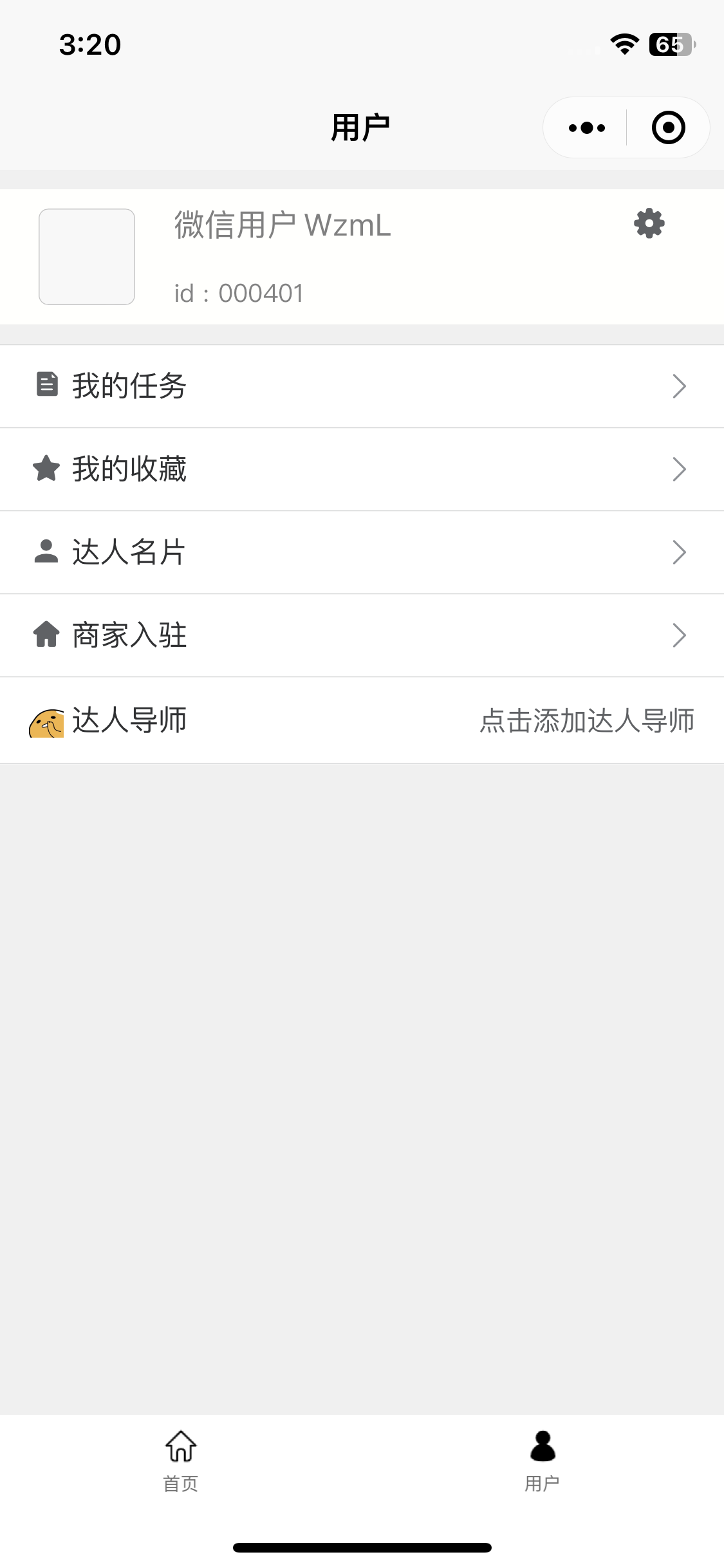The height and width of the screenshot is (1568, 724).
Task: Open 我的任务 row
Action: click(x=362, y=386)
